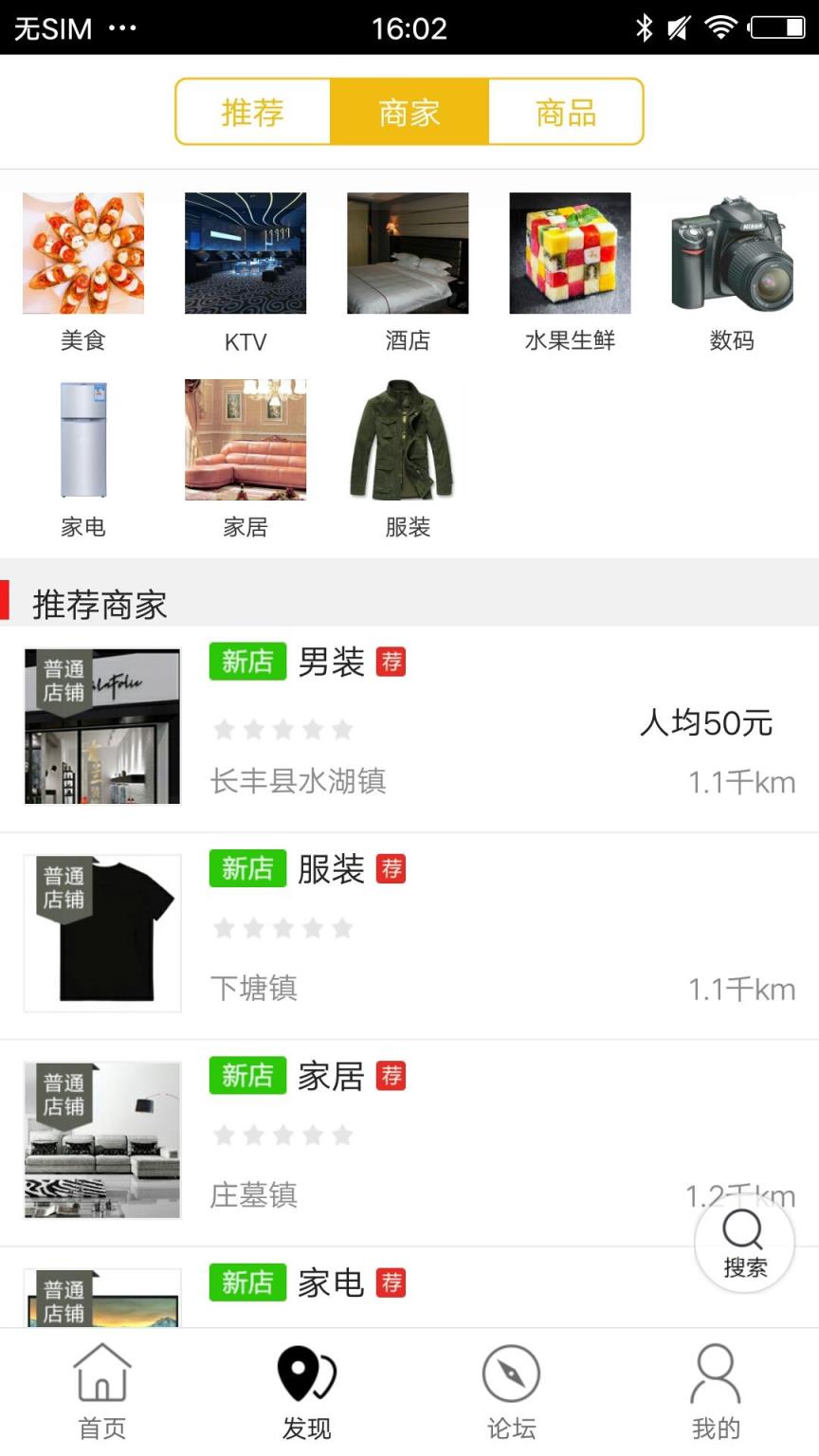Tap the red 荐 badge next to 家居
The image size is (819, 1456).
point(391,1075)
